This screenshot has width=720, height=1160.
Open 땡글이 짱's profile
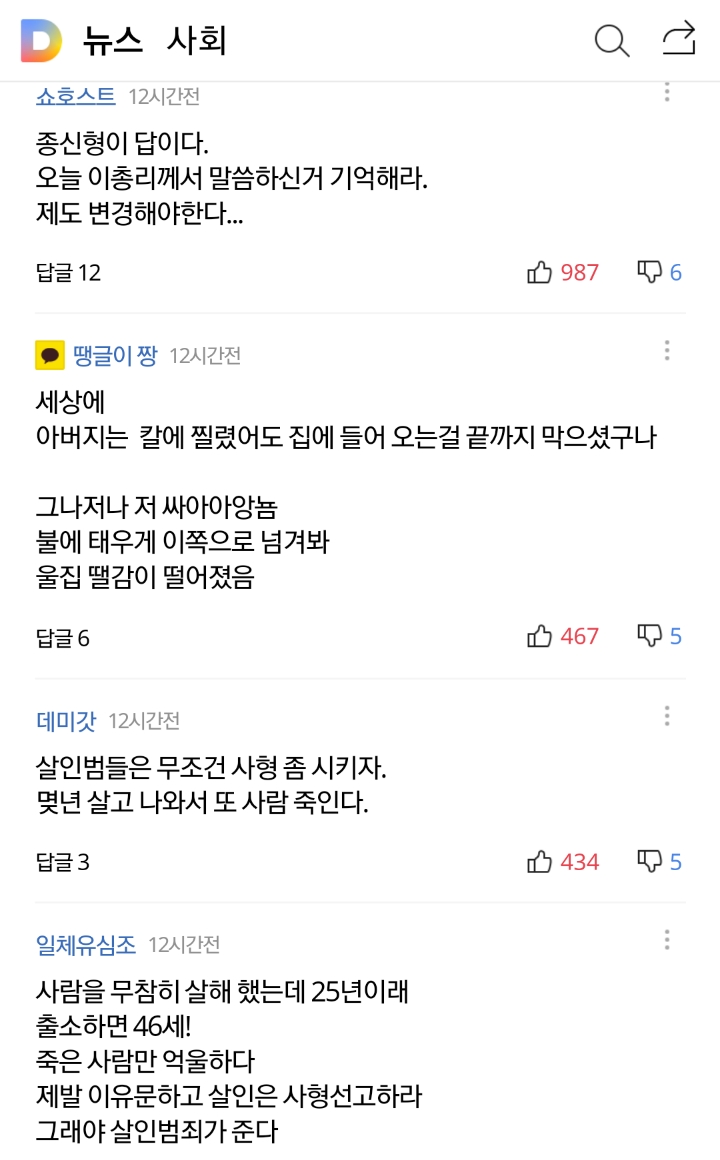(x=115, y=355)
